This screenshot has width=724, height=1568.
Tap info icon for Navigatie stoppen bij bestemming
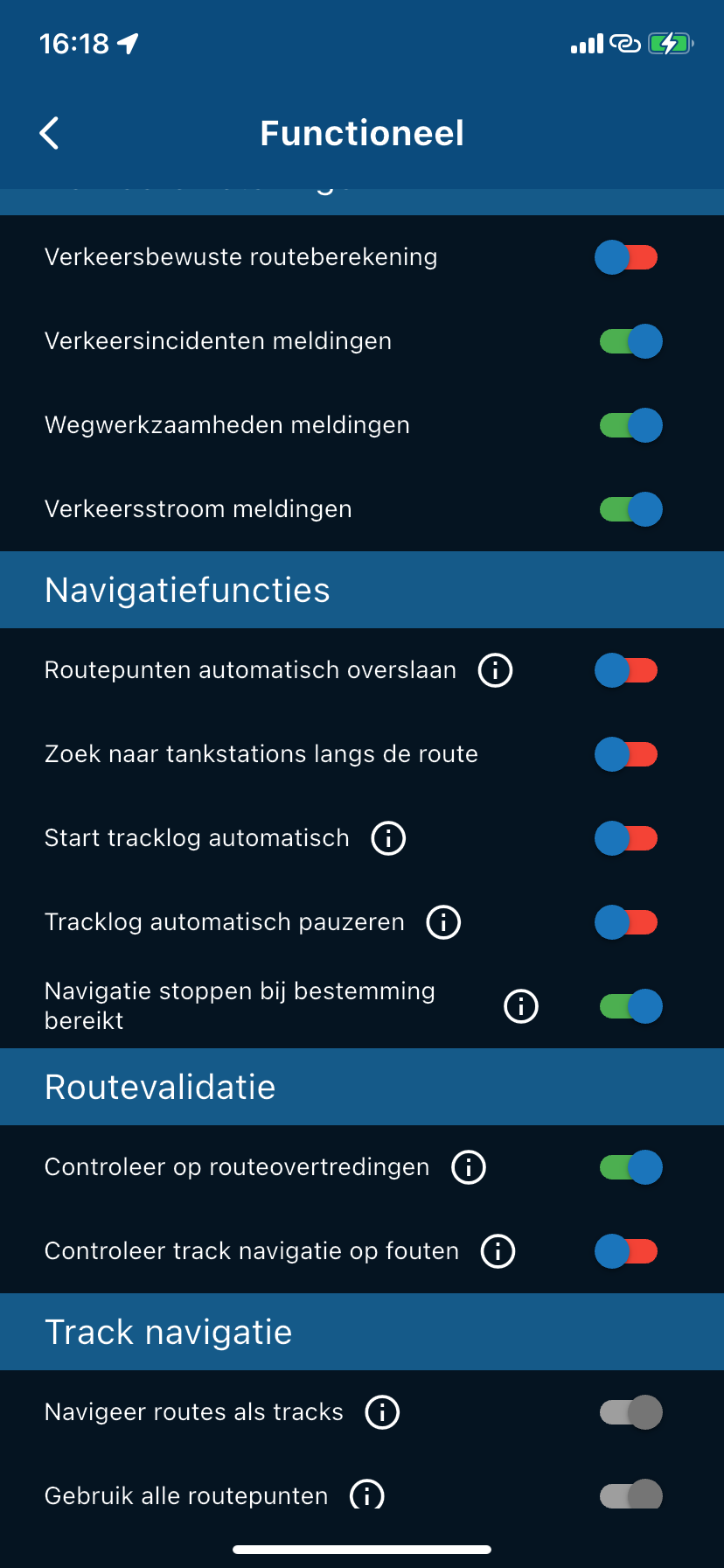521,1006
